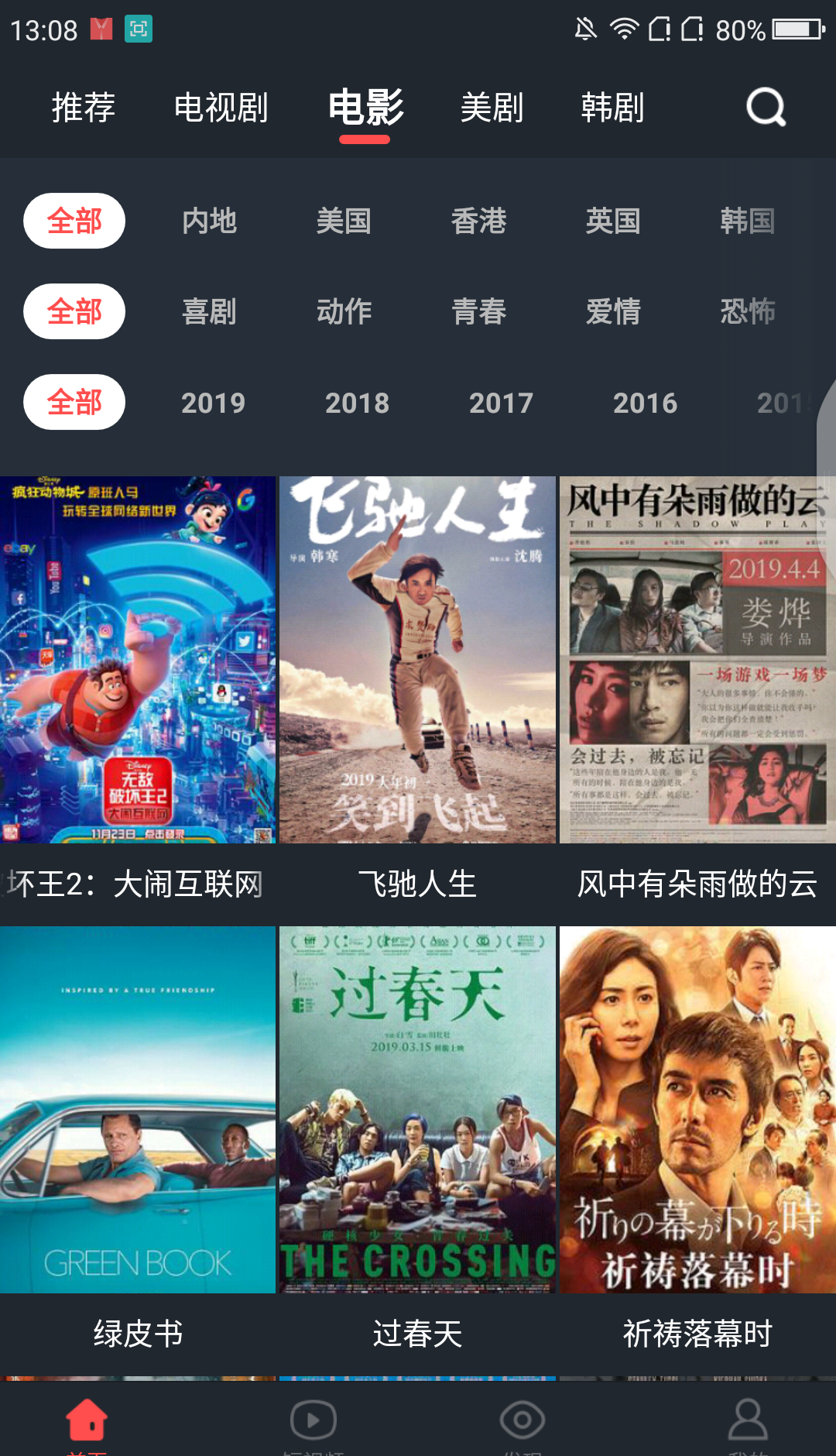Switch to the 电视剧 tab

[x=221, y=107]
